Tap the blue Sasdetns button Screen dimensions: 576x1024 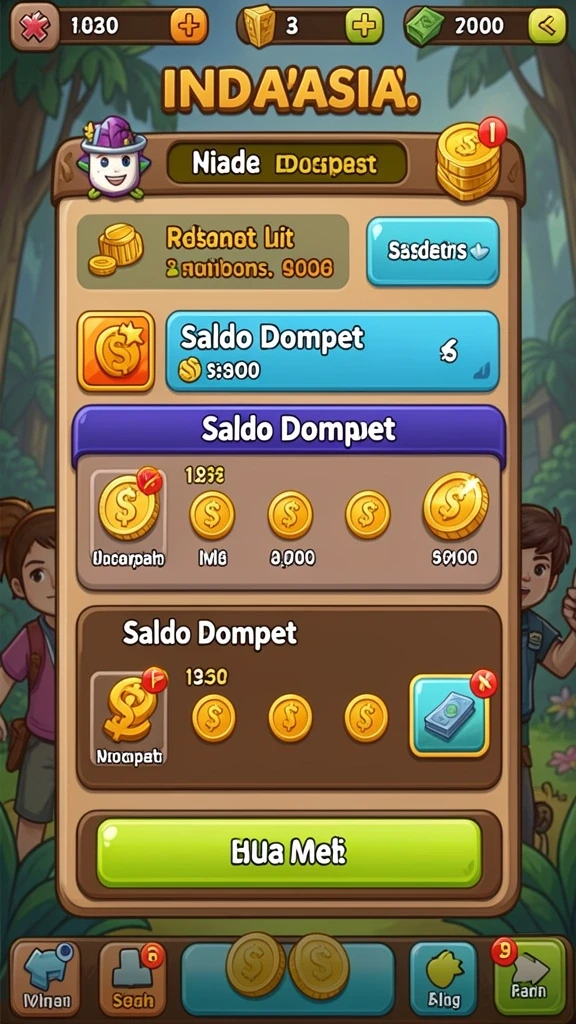point(432,251)
